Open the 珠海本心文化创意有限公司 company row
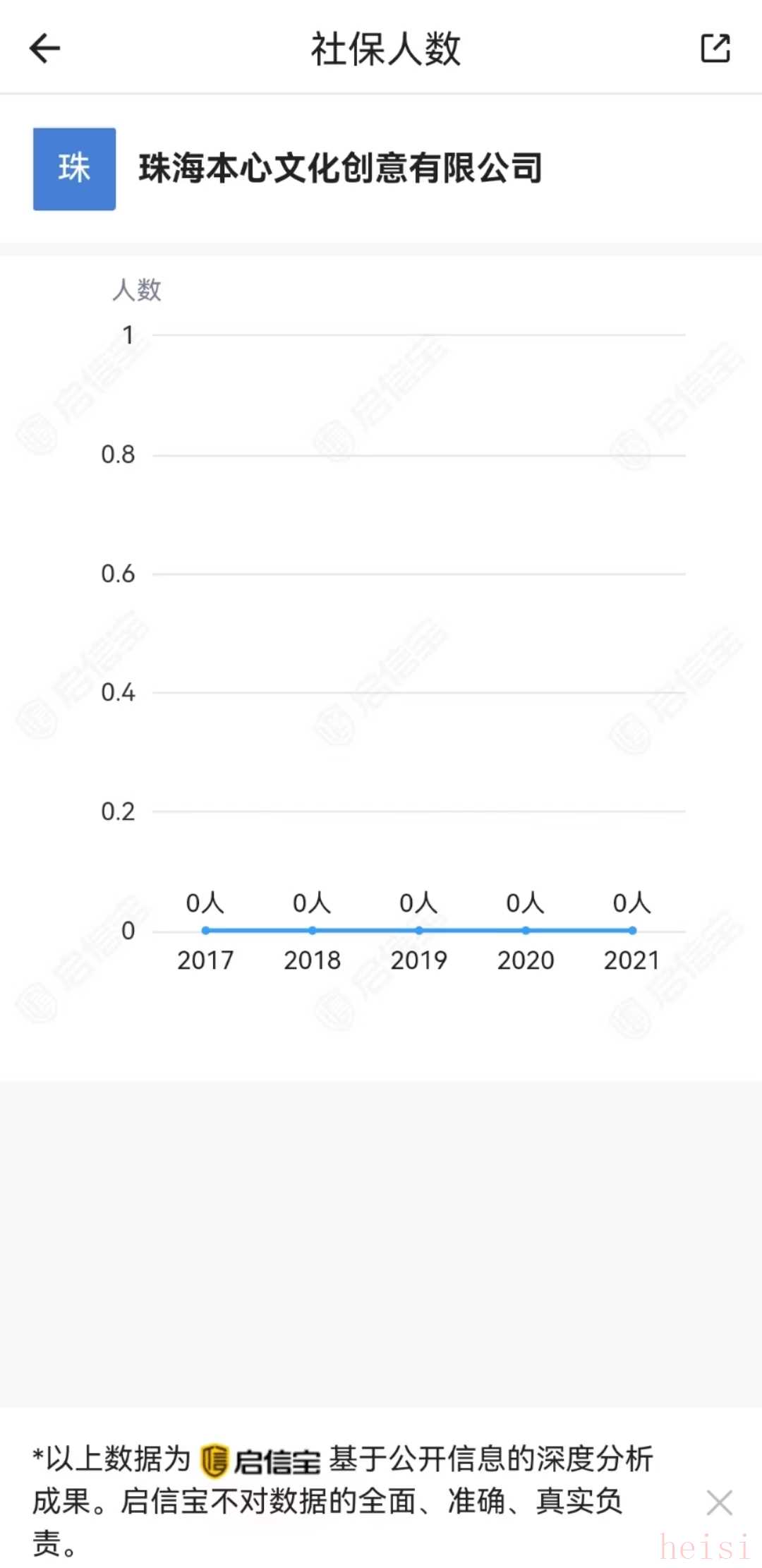The width and height of the screenshot is (762, 1568). [x=340, y=169]
